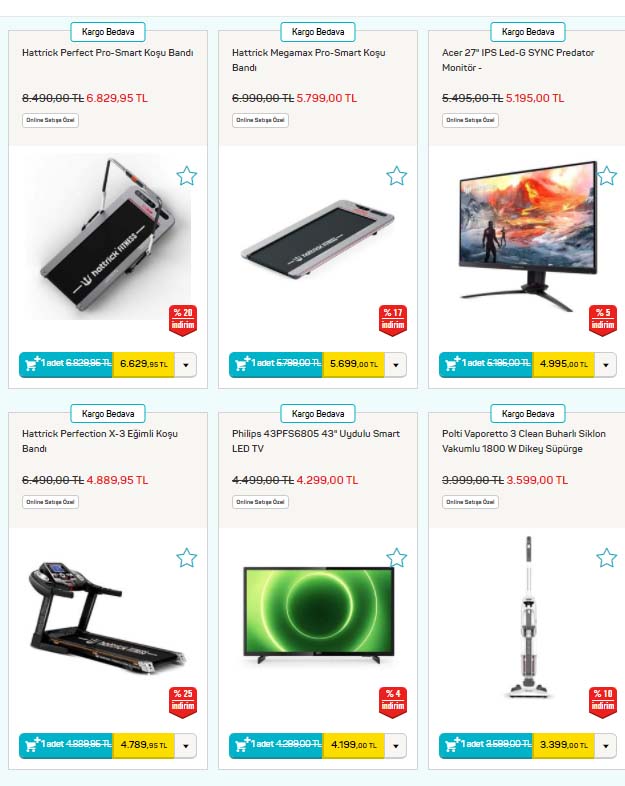This screenshot has height=786, width=625.
Task: Favorite the Hattrick Perfection X-3 treadmill
Action: 186,558
